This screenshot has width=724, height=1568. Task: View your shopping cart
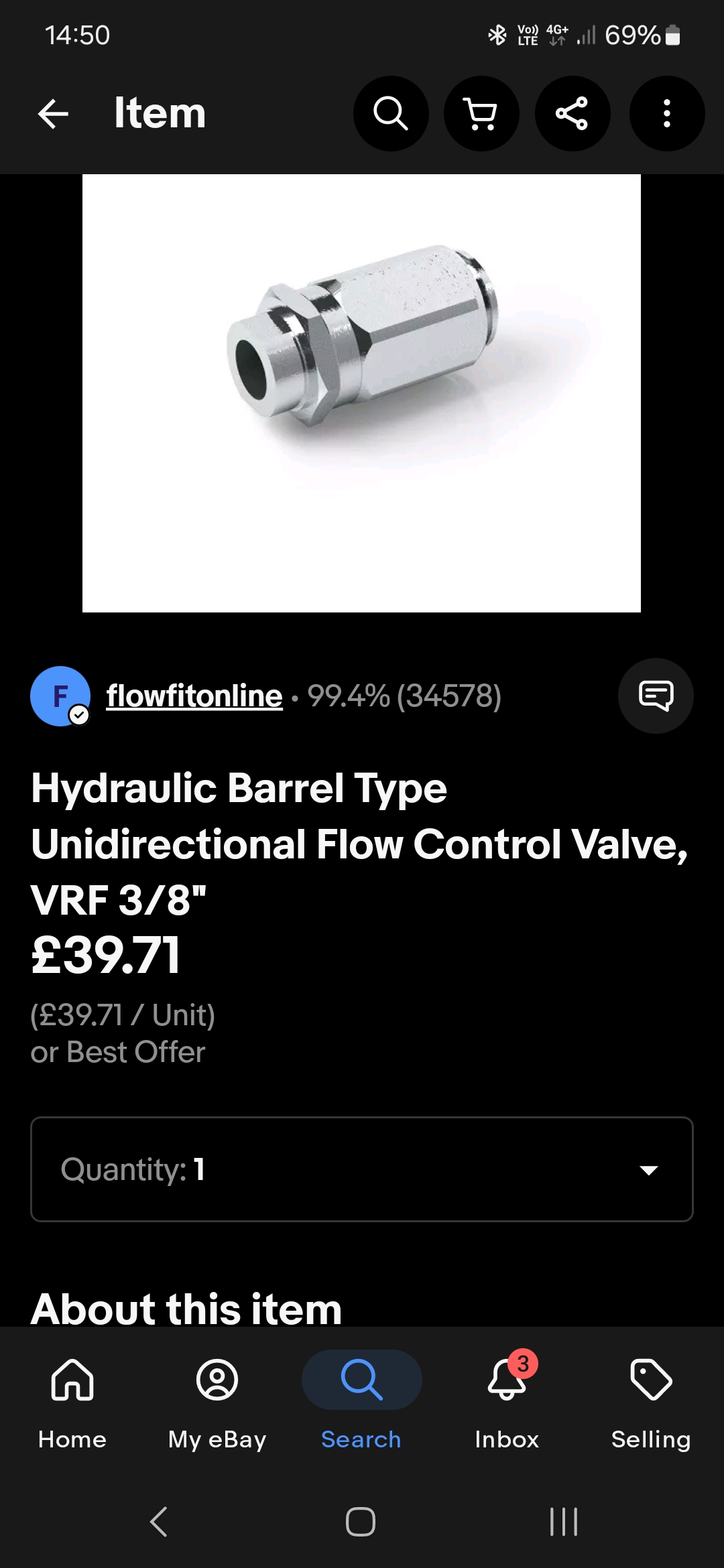[x=482, y=114]
